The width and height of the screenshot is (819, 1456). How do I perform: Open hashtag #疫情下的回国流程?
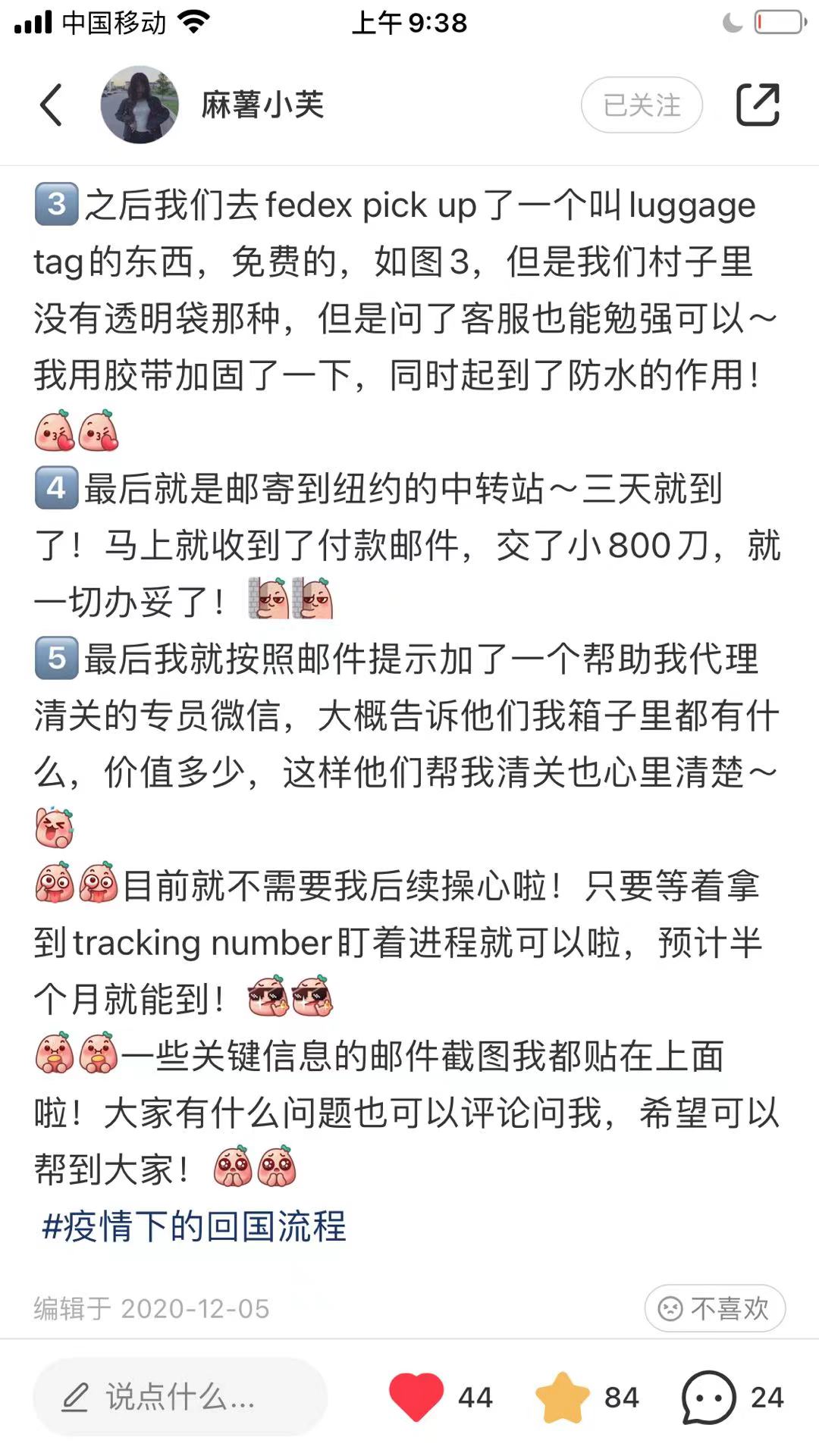[194, 1226]
